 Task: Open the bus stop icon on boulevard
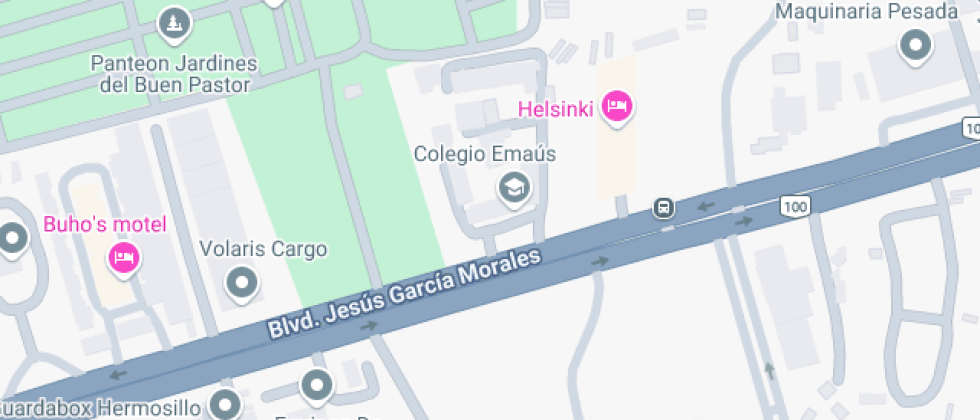664,207
